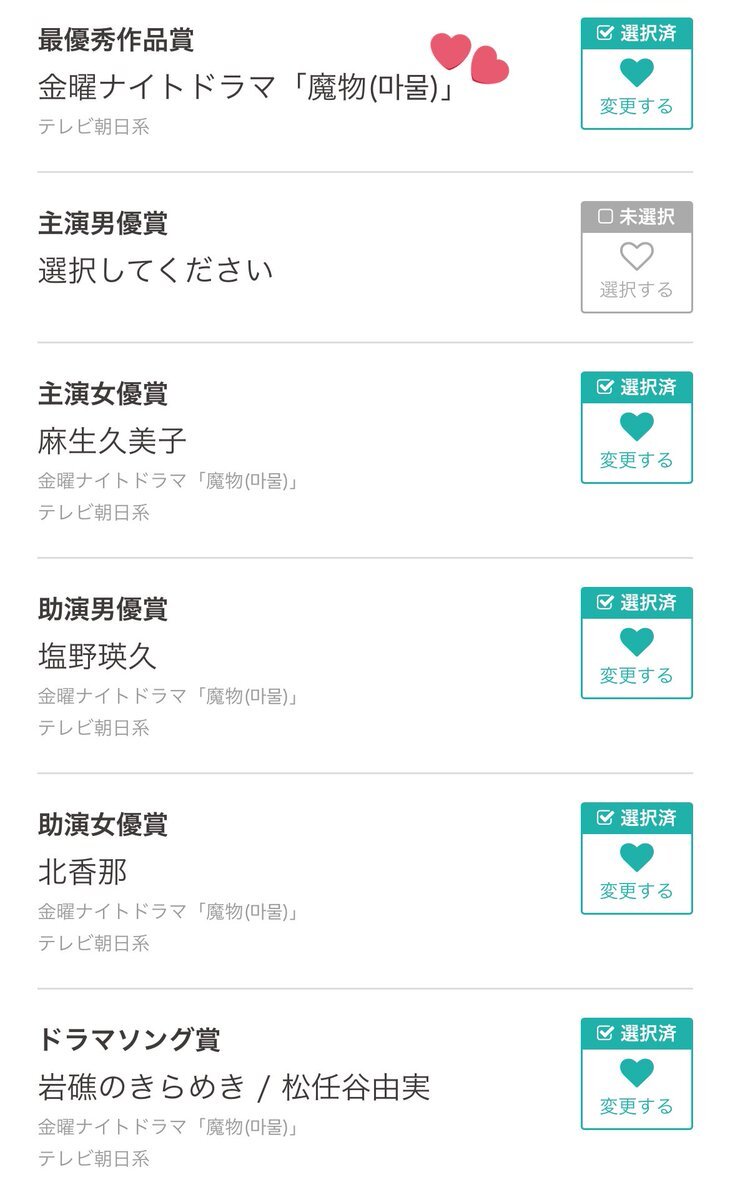Change the ドラマソング賞 selection

coord(636,1074)
